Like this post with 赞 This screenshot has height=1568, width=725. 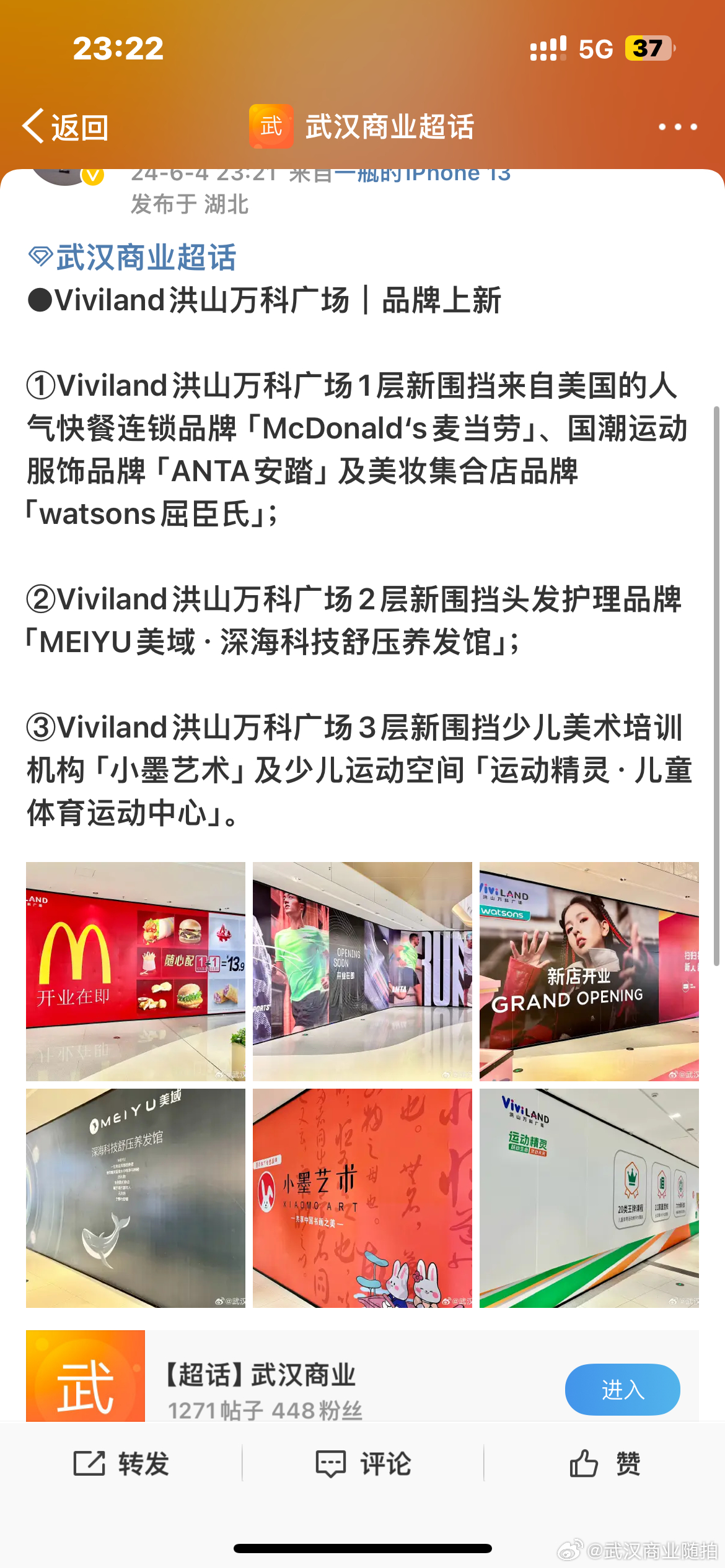[x=605, y=1463]
